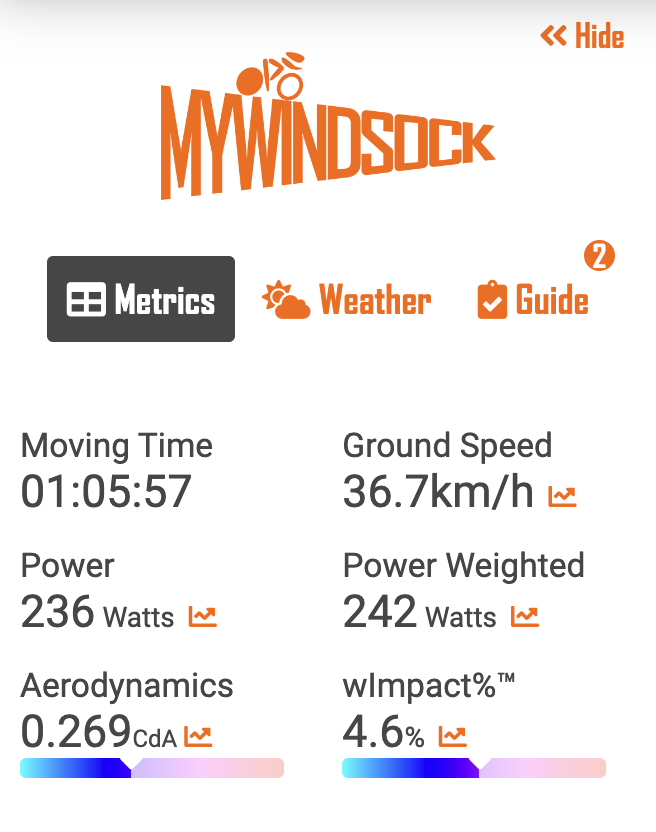Show the Power graph icon
The image size is (656, 832).
(202, 616)
